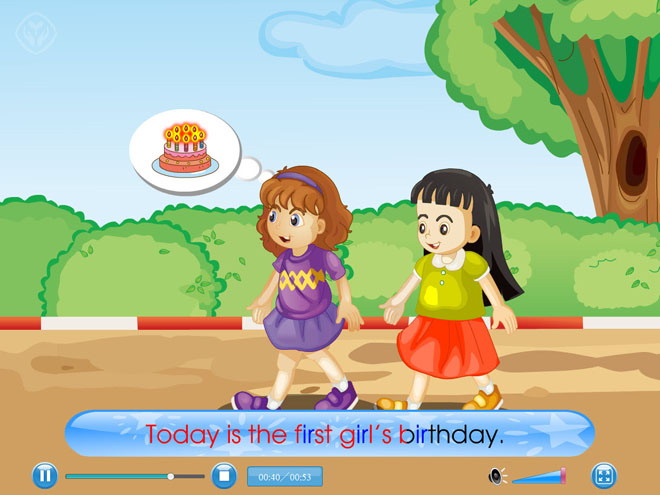Mute the sound with the speaker icon
The image size is (660, 495).
(497, 477)
